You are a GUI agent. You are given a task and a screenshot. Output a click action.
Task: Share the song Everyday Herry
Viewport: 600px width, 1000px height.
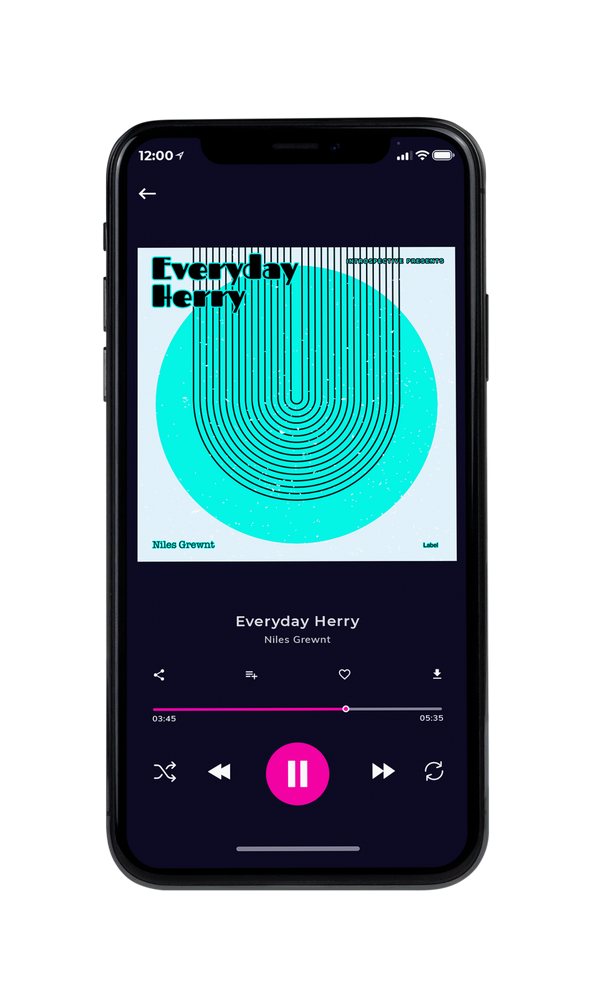159,675
